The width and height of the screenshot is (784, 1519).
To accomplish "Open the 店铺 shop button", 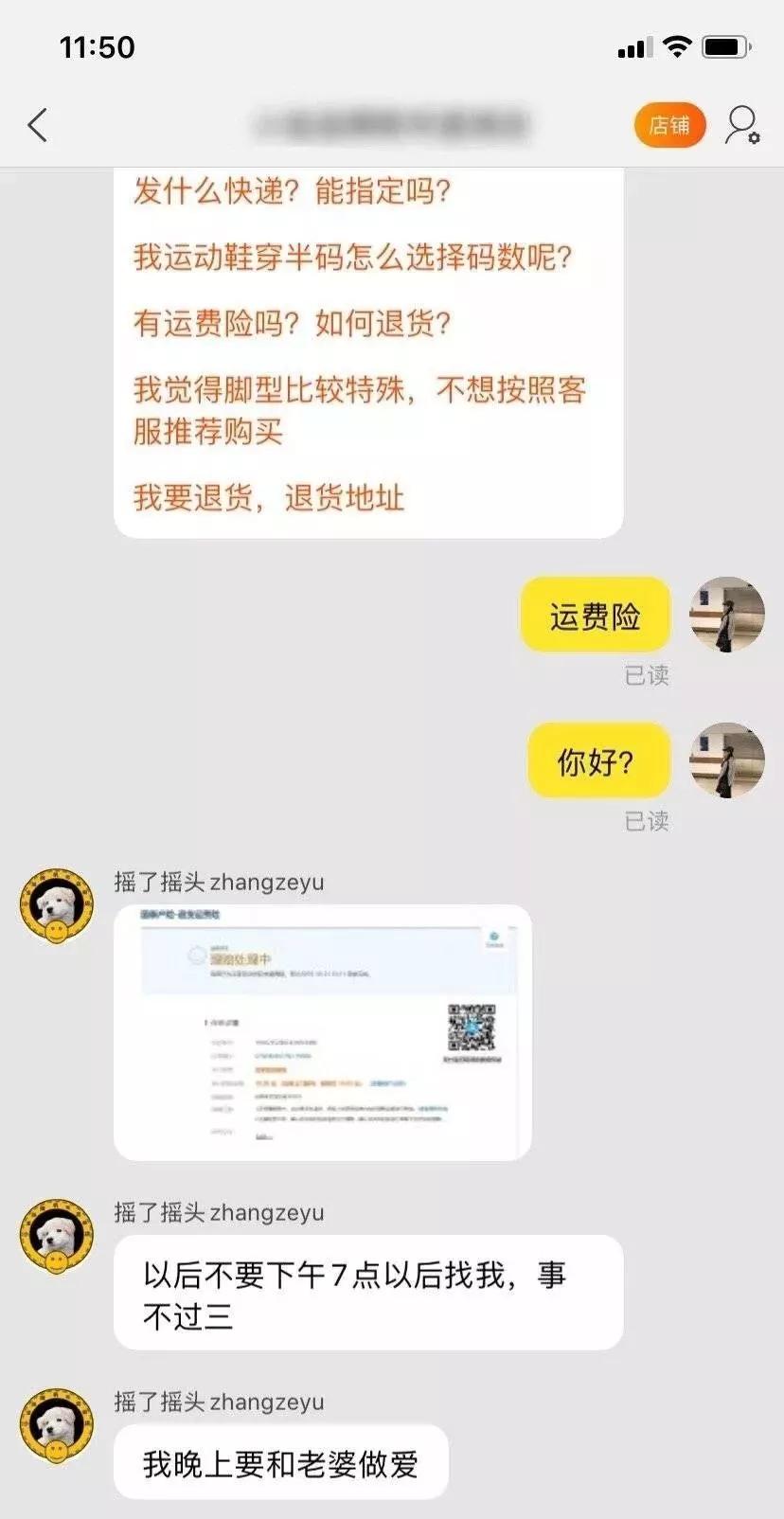I will [x=669, y=125].
